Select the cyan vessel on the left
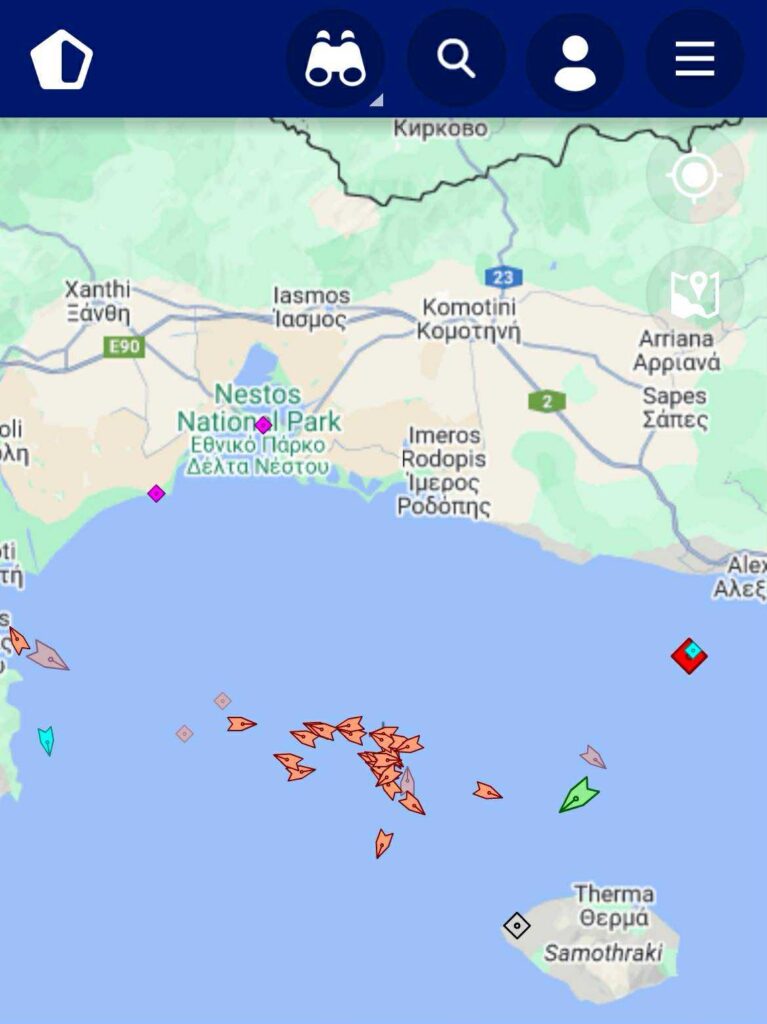The height and width of the screenshot is (1024, 767). 46,740
